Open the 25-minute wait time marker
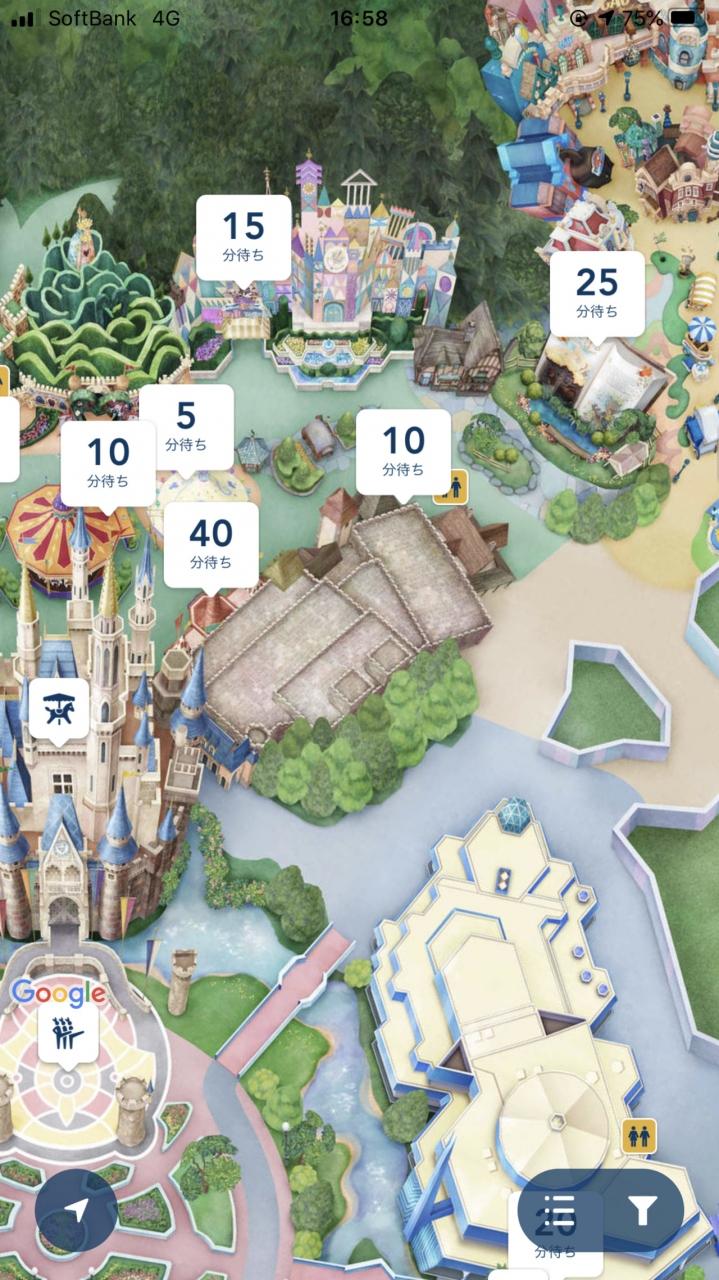The width and height of the screenshot is (719, 1280). [x=597, y=293]
